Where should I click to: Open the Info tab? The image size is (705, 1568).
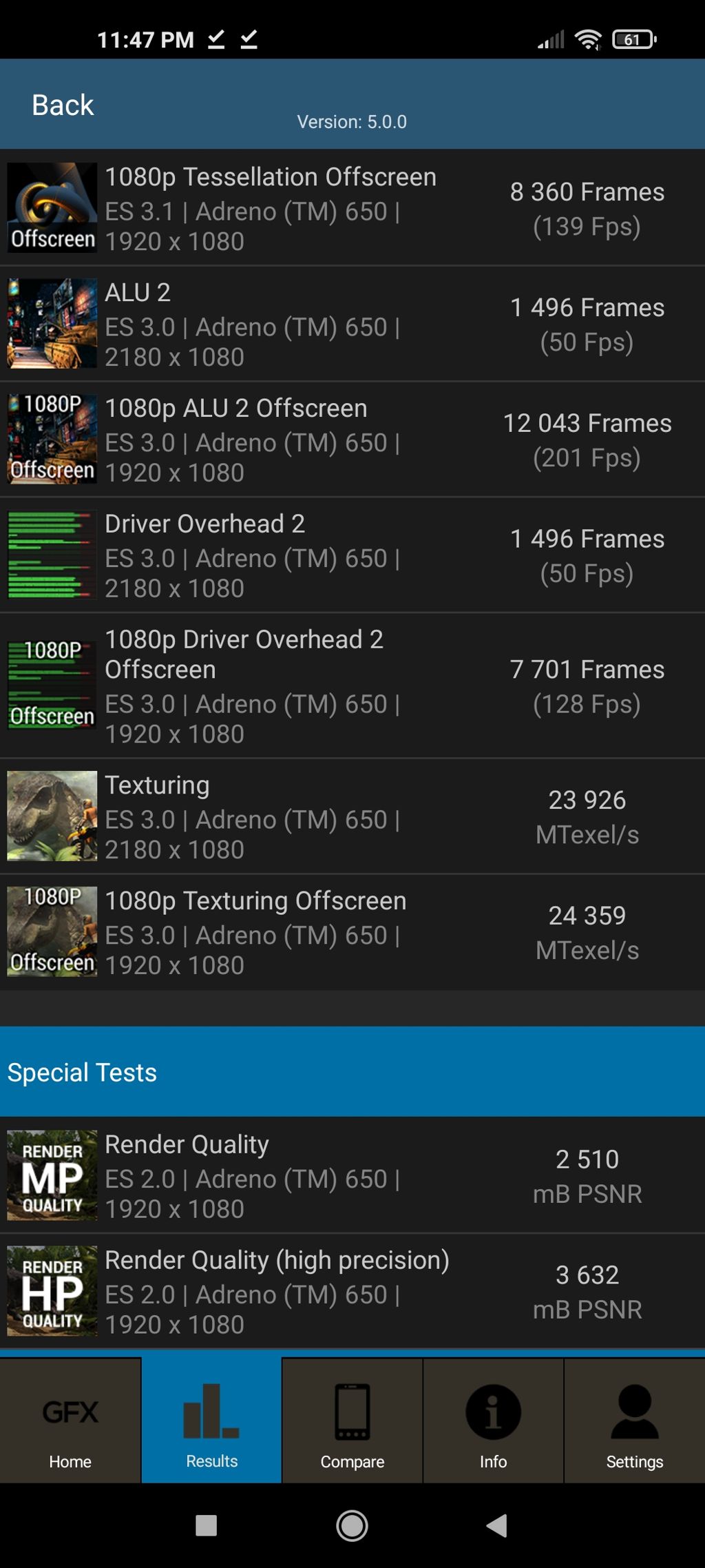click(x=493, y=1421)
